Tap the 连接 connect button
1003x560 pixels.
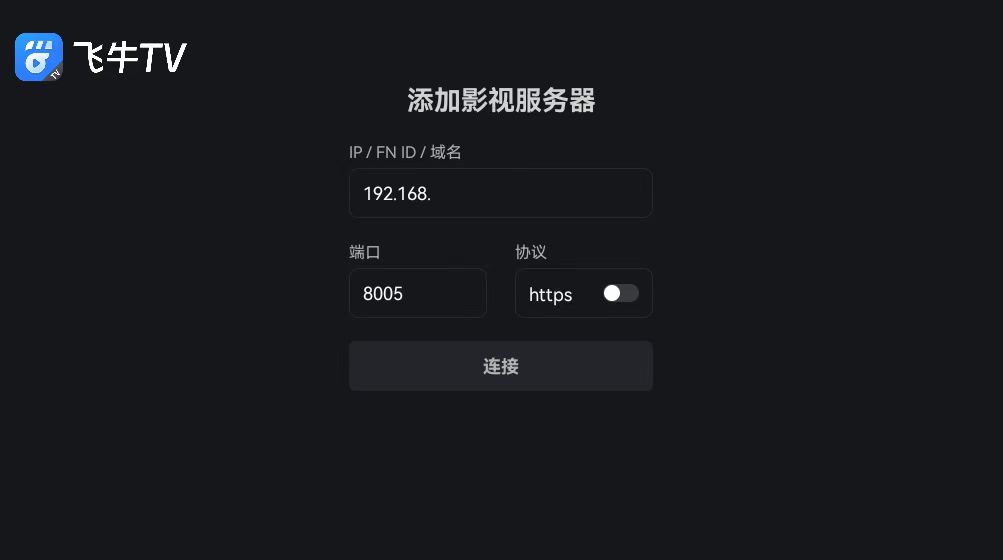point(500,366)
